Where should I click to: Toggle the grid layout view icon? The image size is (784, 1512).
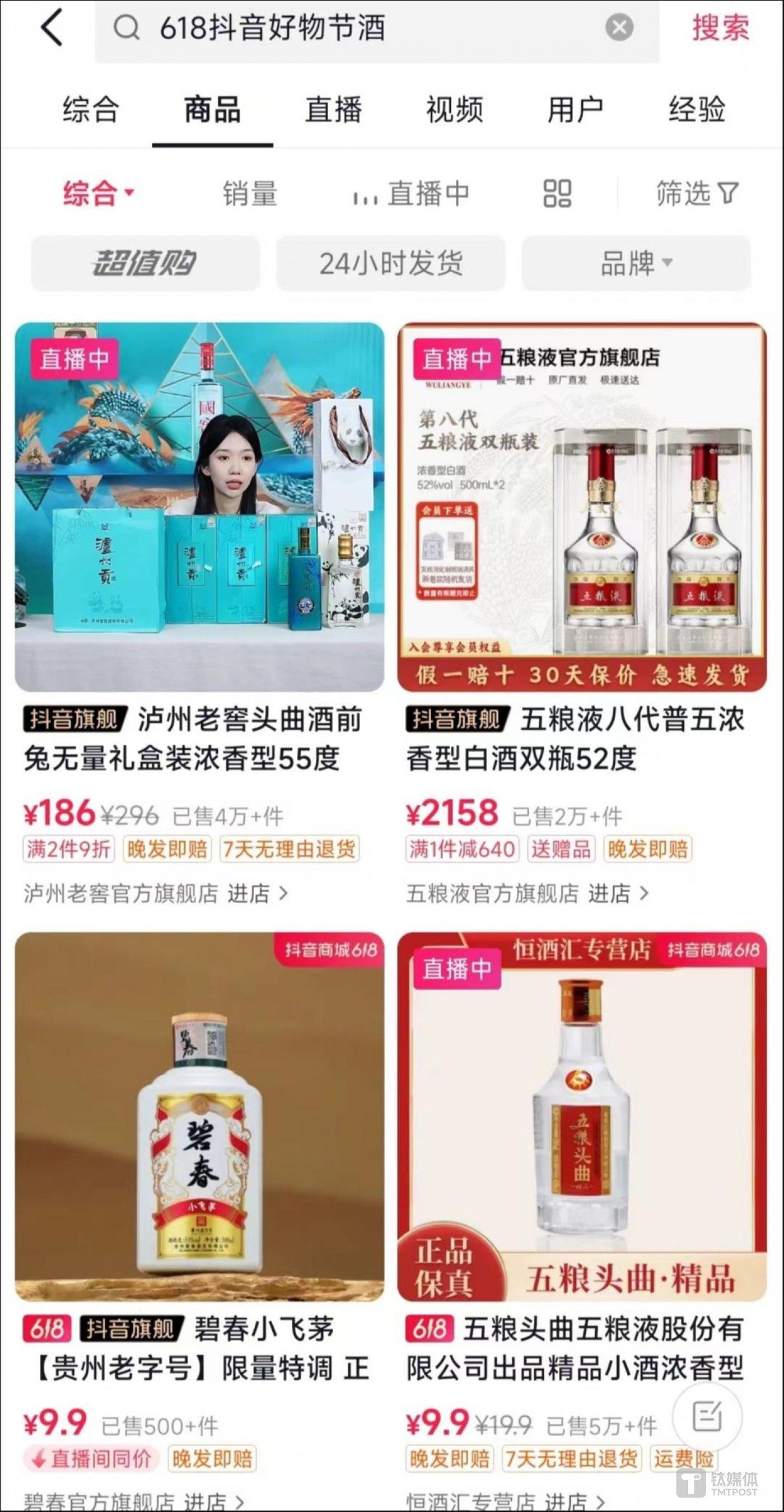(x=557, y=194)
